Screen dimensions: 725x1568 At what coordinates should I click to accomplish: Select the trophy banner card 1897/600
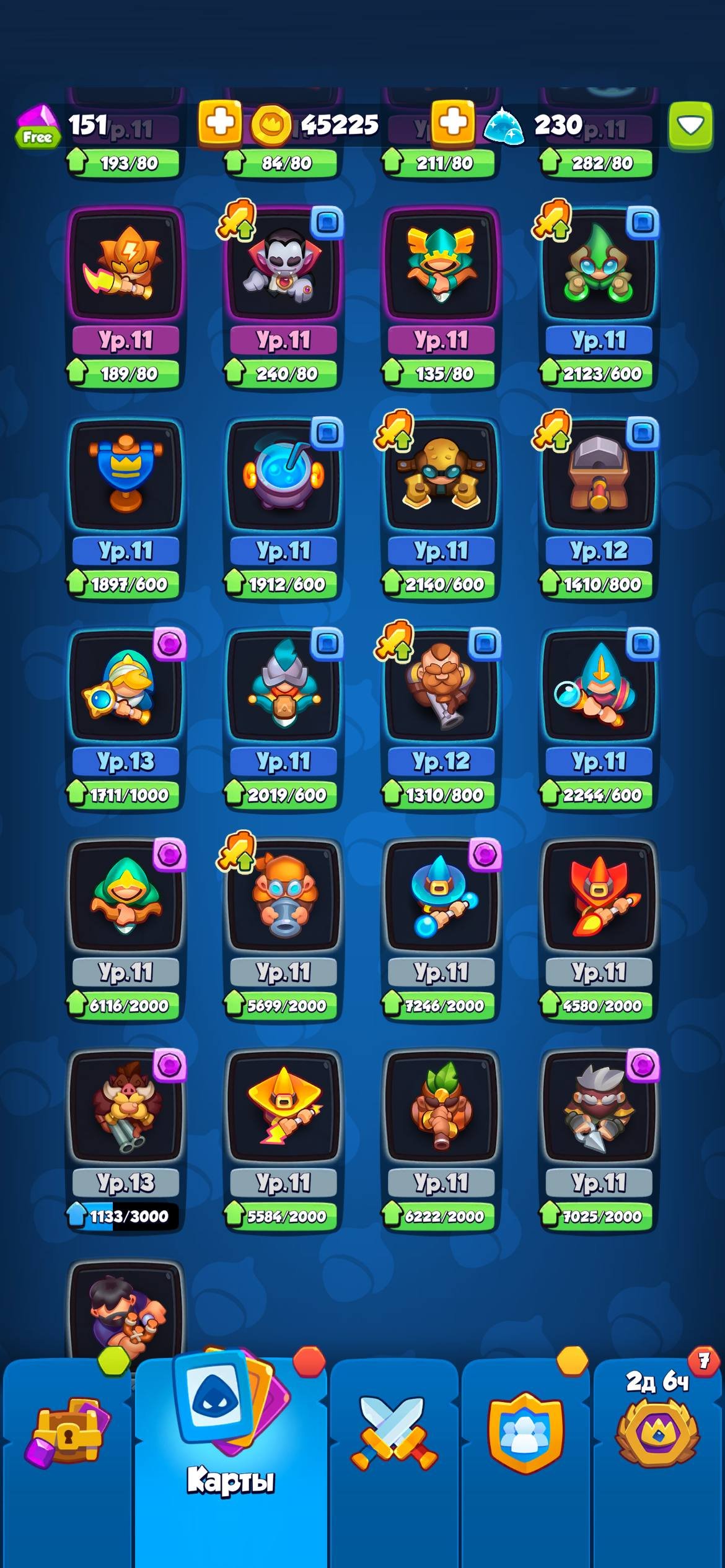click(x=126, y=476)
